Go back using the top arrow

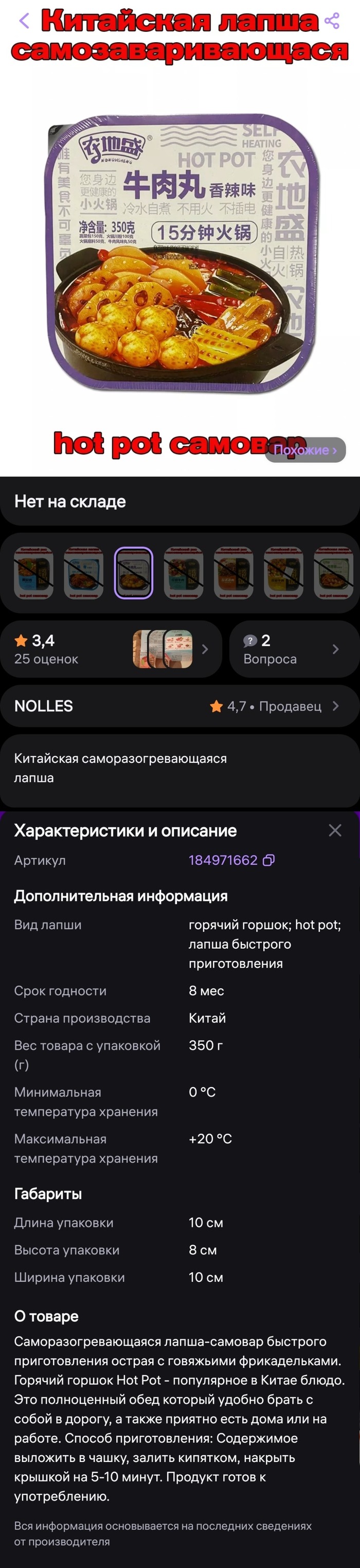24,21
